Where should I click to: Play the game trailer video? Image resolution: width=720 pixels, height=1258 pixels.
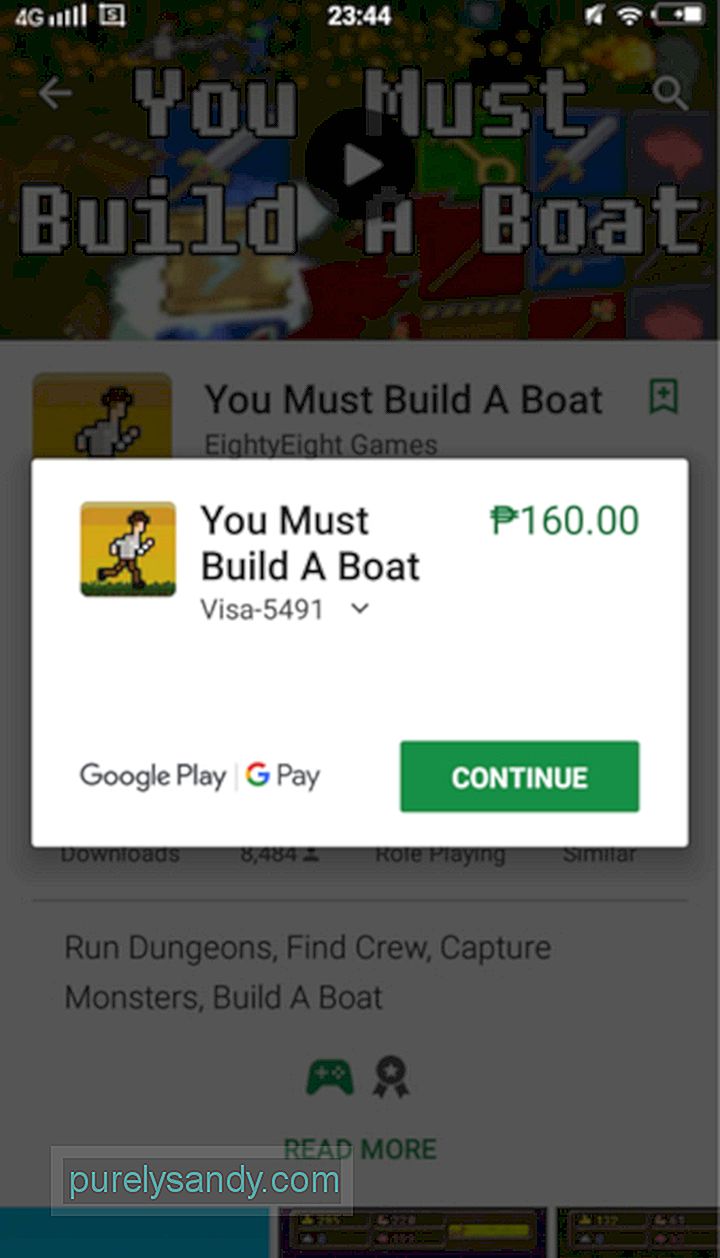tap(358, 165)
